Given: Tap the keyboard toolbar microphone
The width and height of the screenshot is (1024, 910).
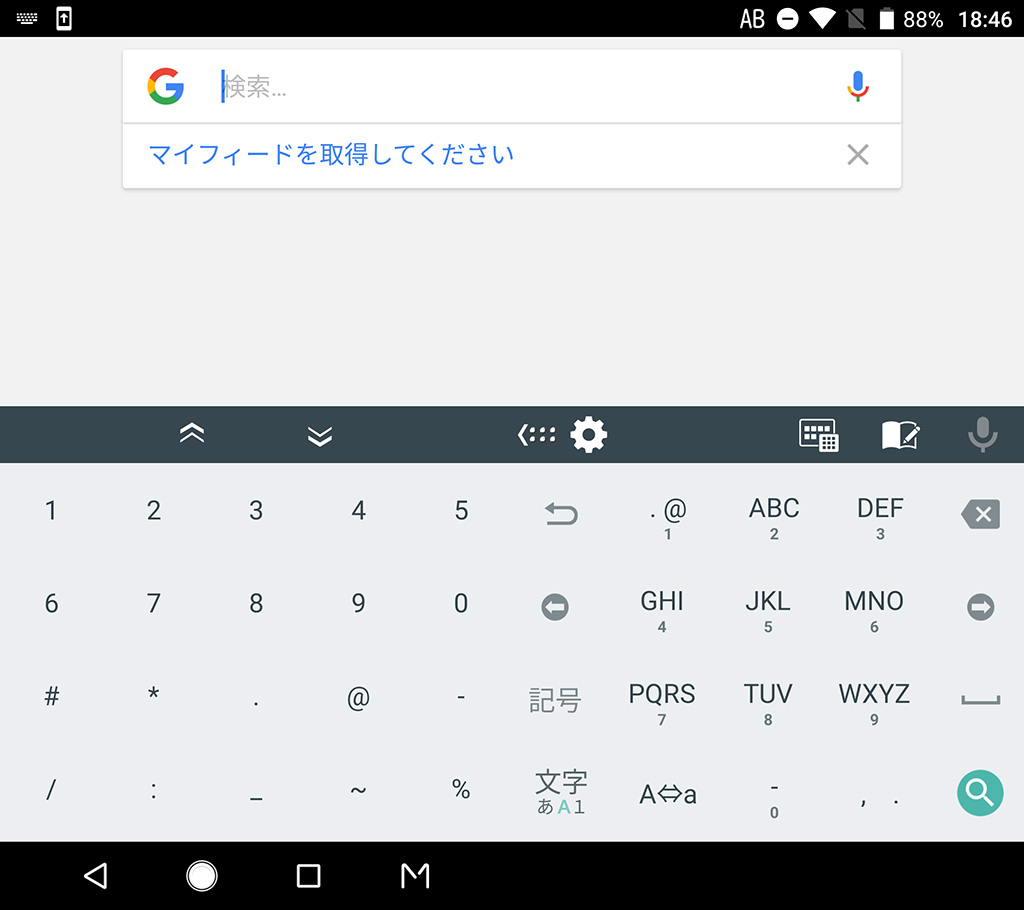Looking at the screenshot, I should (982, 434).
